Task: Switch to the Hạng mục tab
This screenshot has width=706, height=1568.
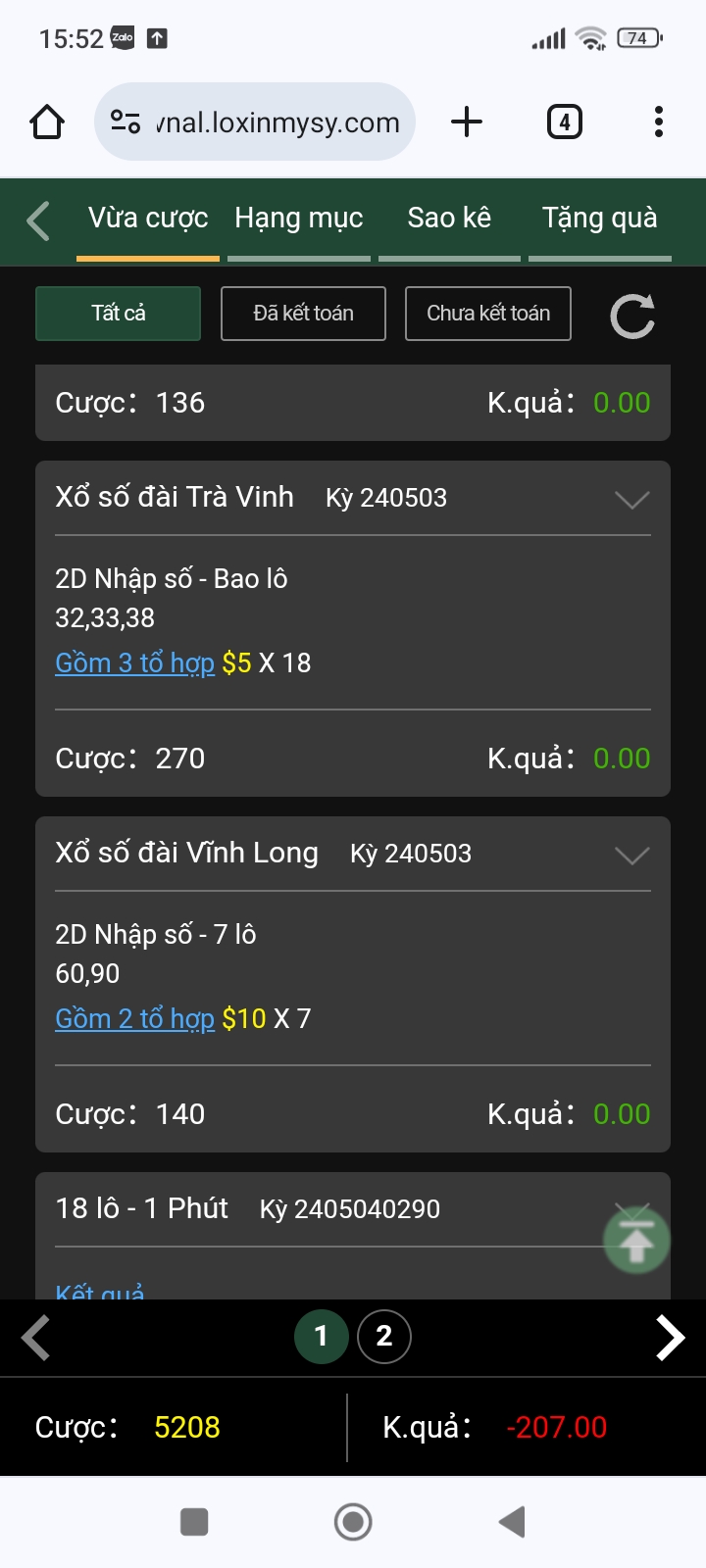Action: [x=299, y=220]
